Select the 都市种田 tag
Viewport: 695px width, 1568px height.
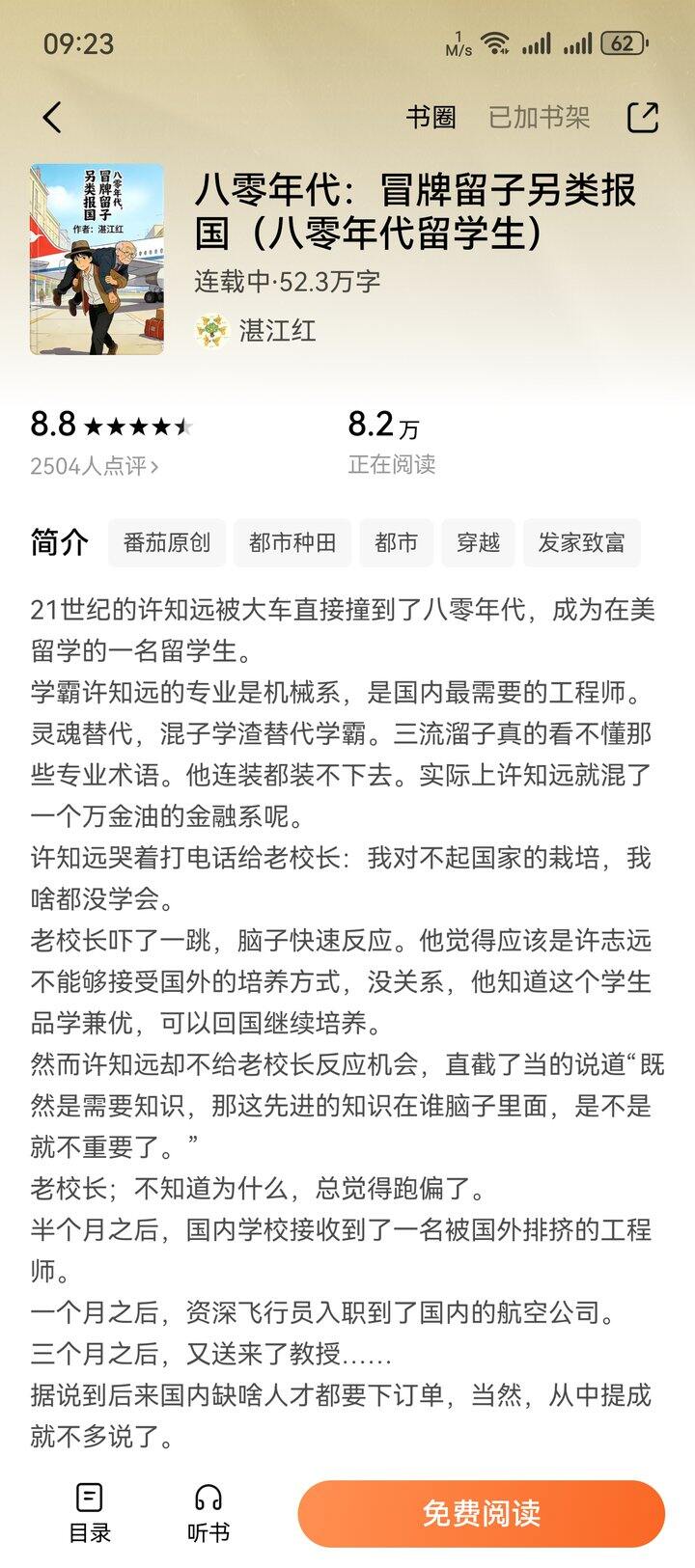point(292,542)
